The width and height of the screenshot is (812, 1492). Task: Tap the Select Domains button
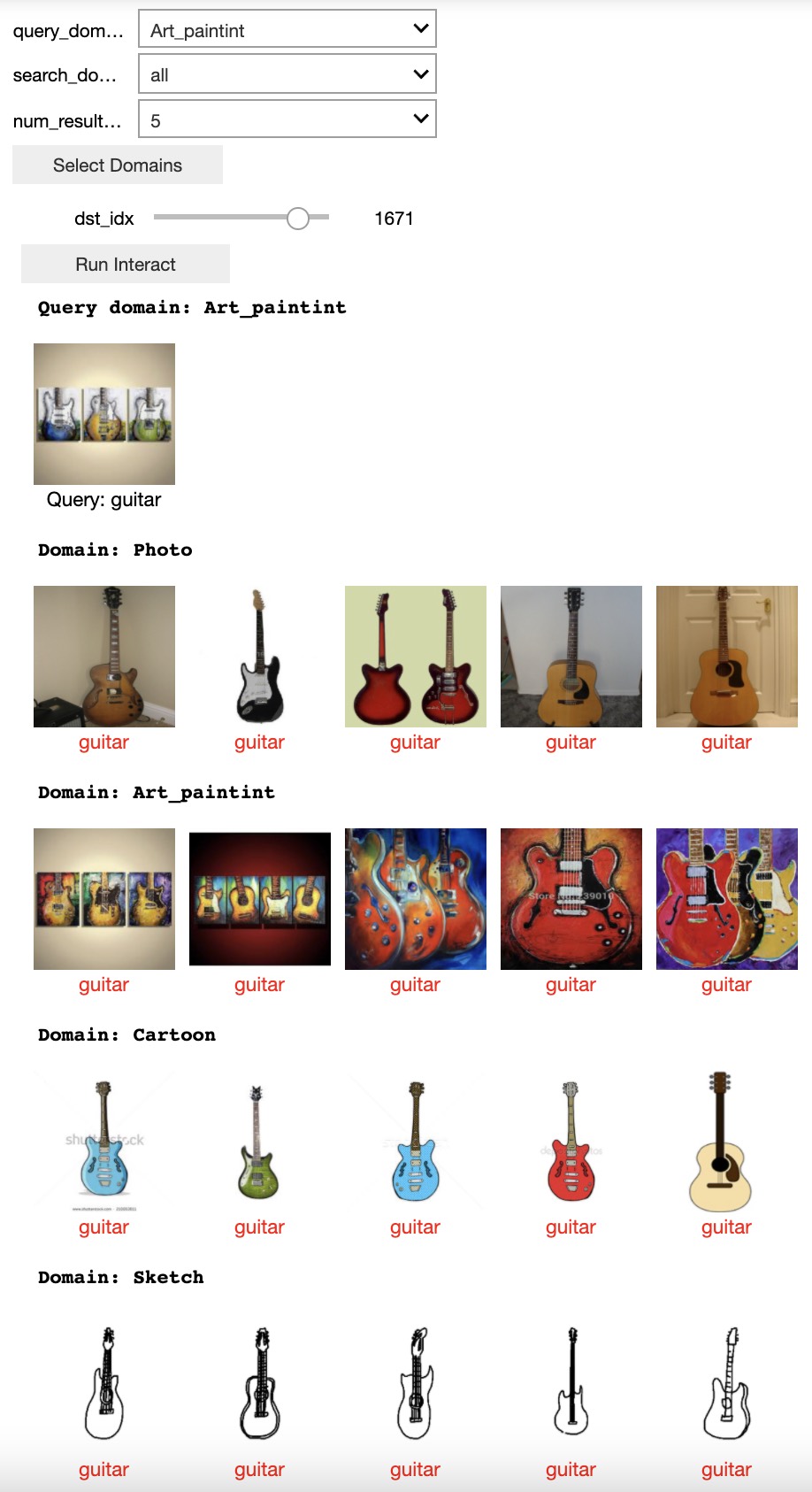tap(118, 165)
